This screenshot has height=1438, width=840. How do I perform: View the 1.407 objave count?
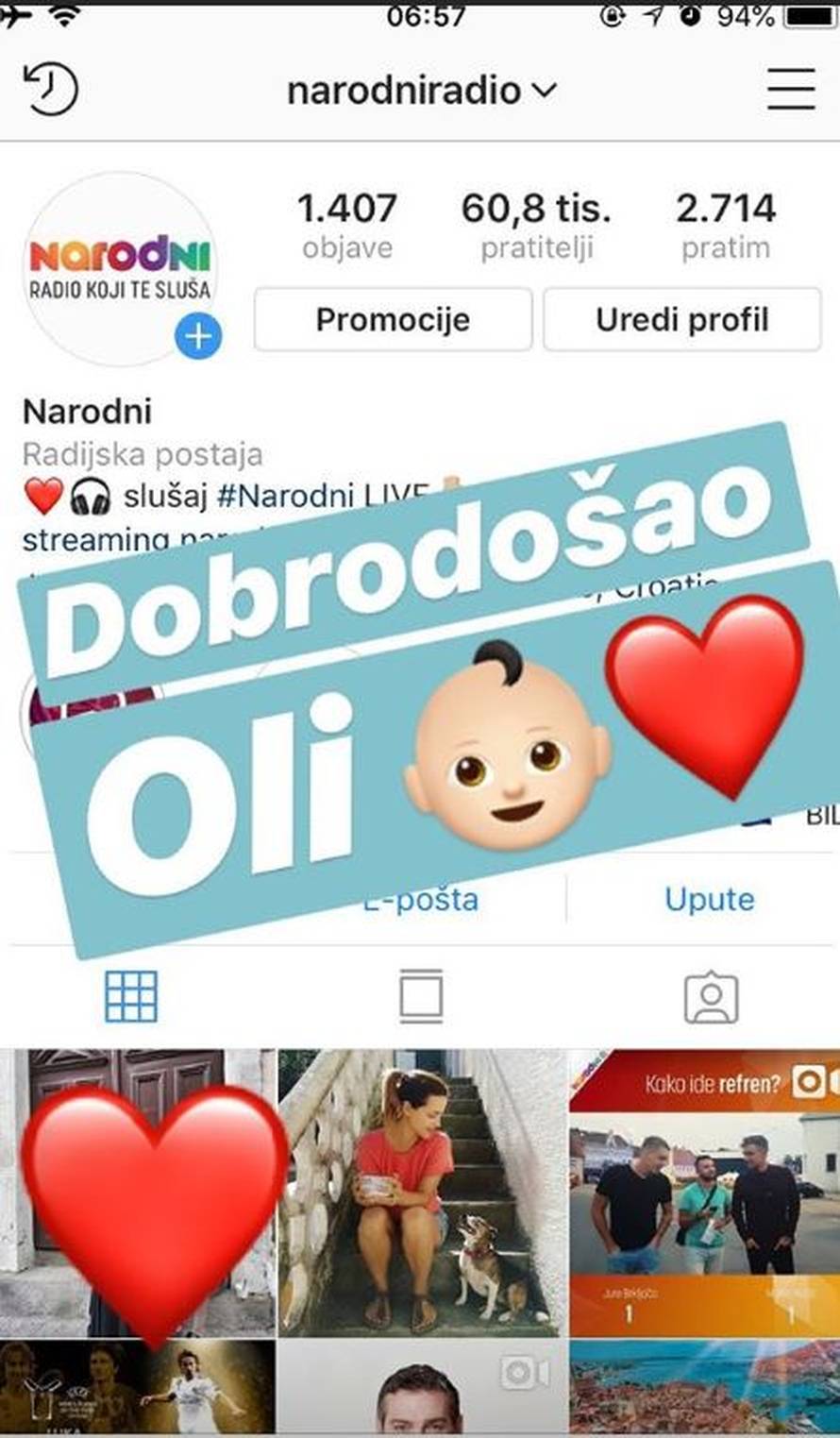click(x=349, y=222)
